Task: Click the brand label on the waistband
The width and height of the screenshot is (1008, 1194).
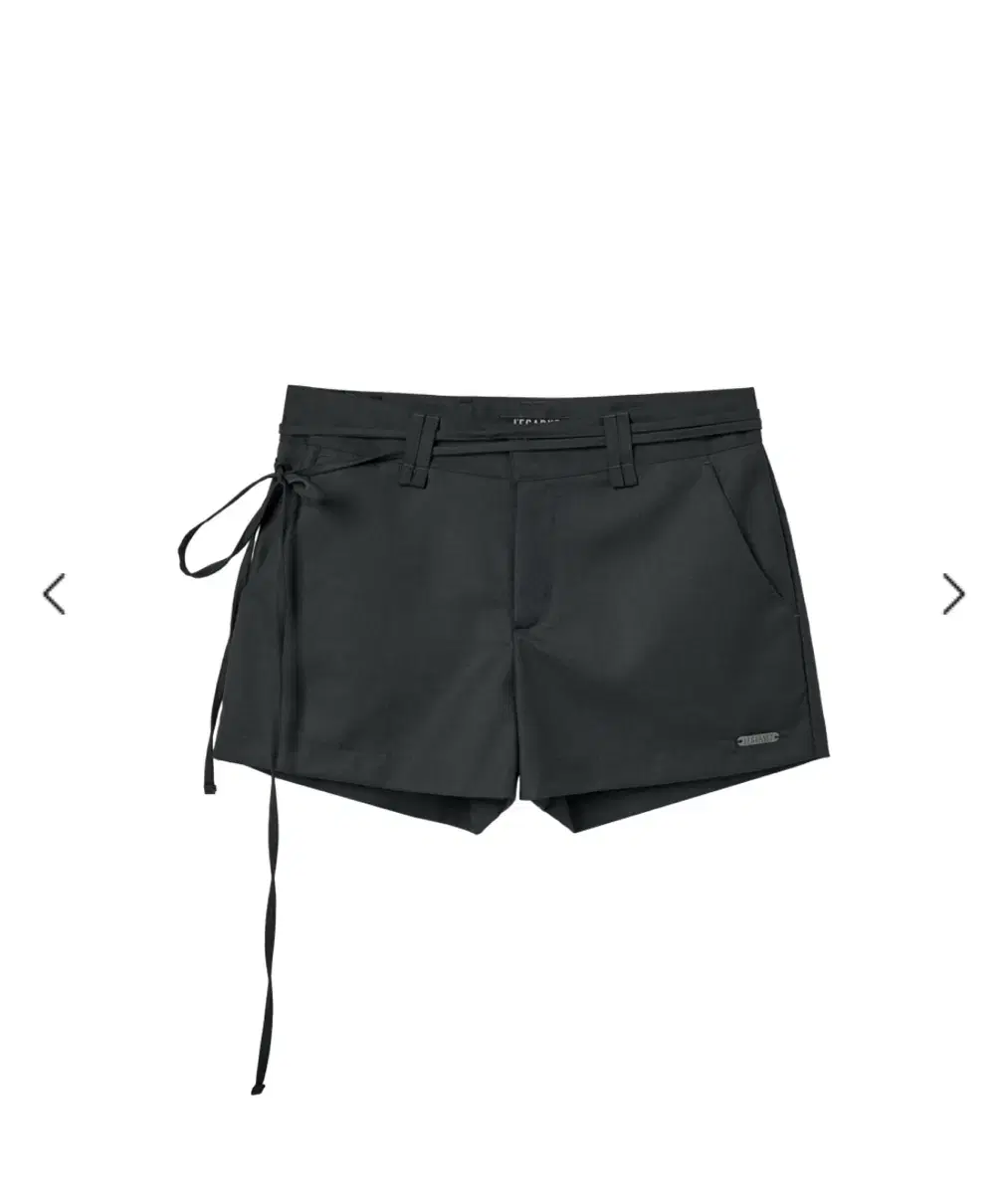Action: point(537,418)
